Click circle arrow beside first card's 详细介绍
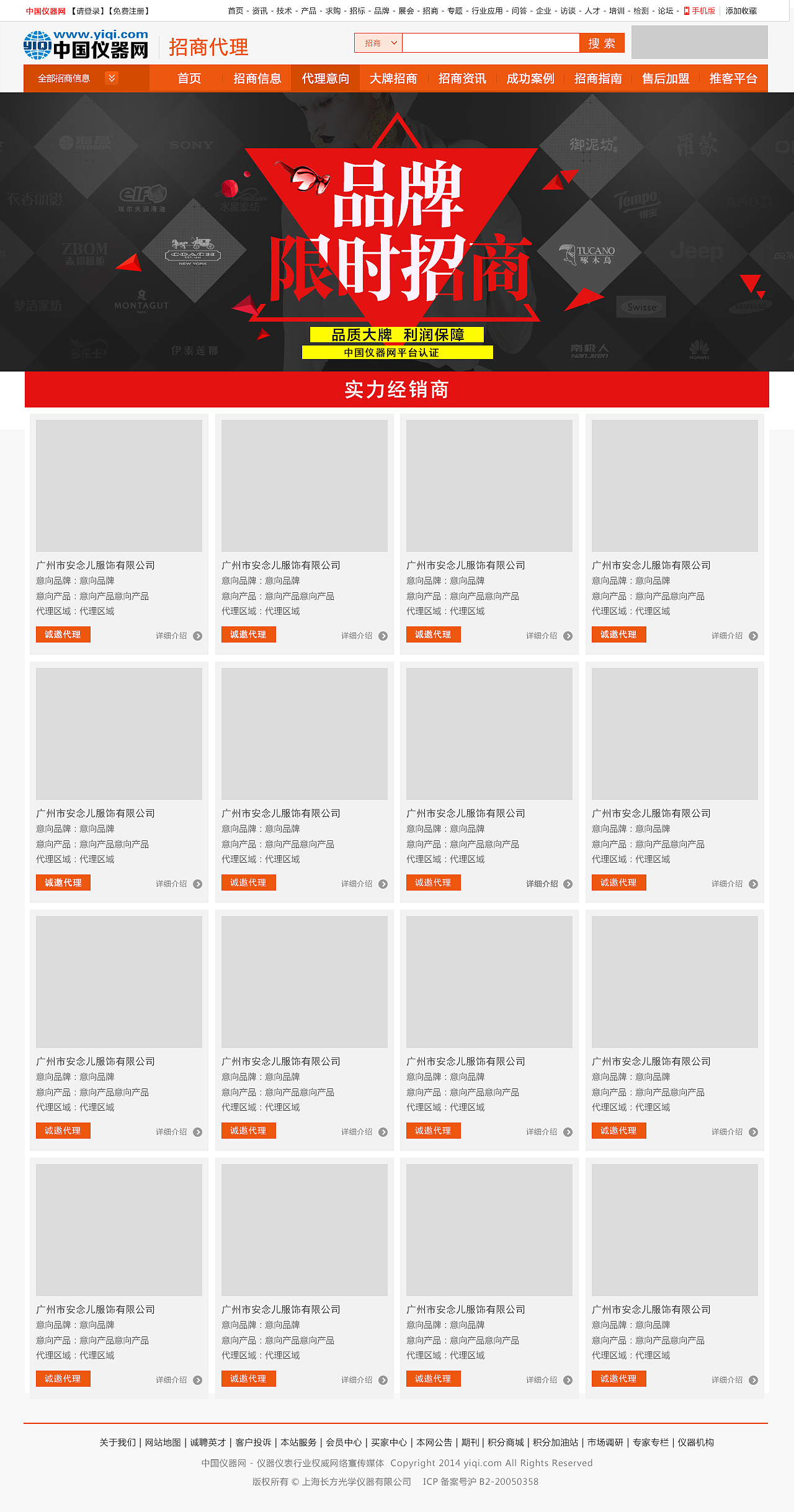Viewport: 794px width, 1512px height. [197, 636]
